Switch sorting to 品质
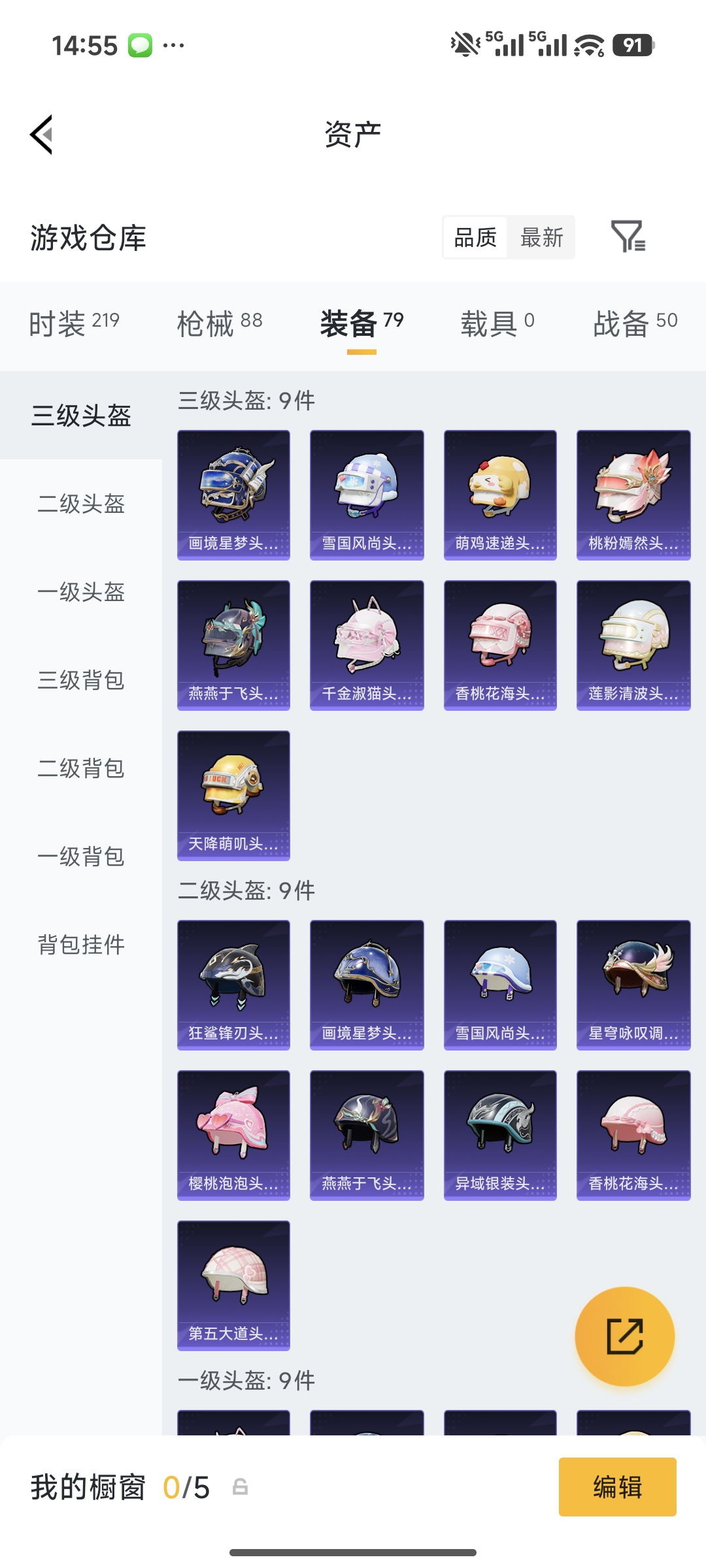The width and height of the screenshot is (706, 1568). coord(474,238)
